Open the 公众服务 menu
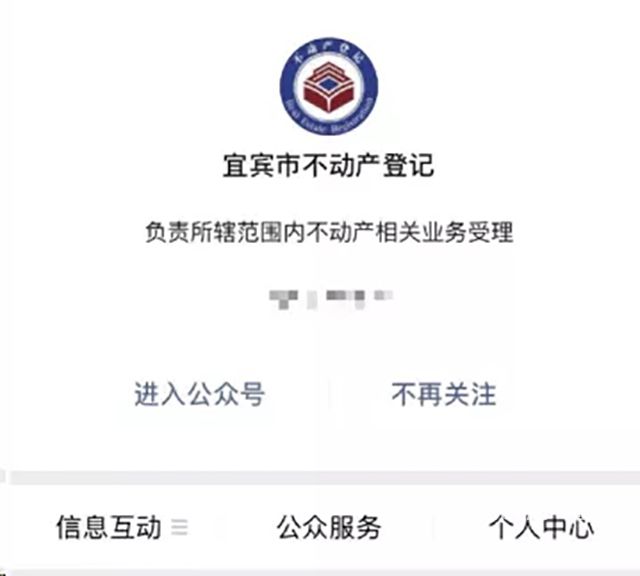Screen dimensions: 640x576 click(329, 526)
